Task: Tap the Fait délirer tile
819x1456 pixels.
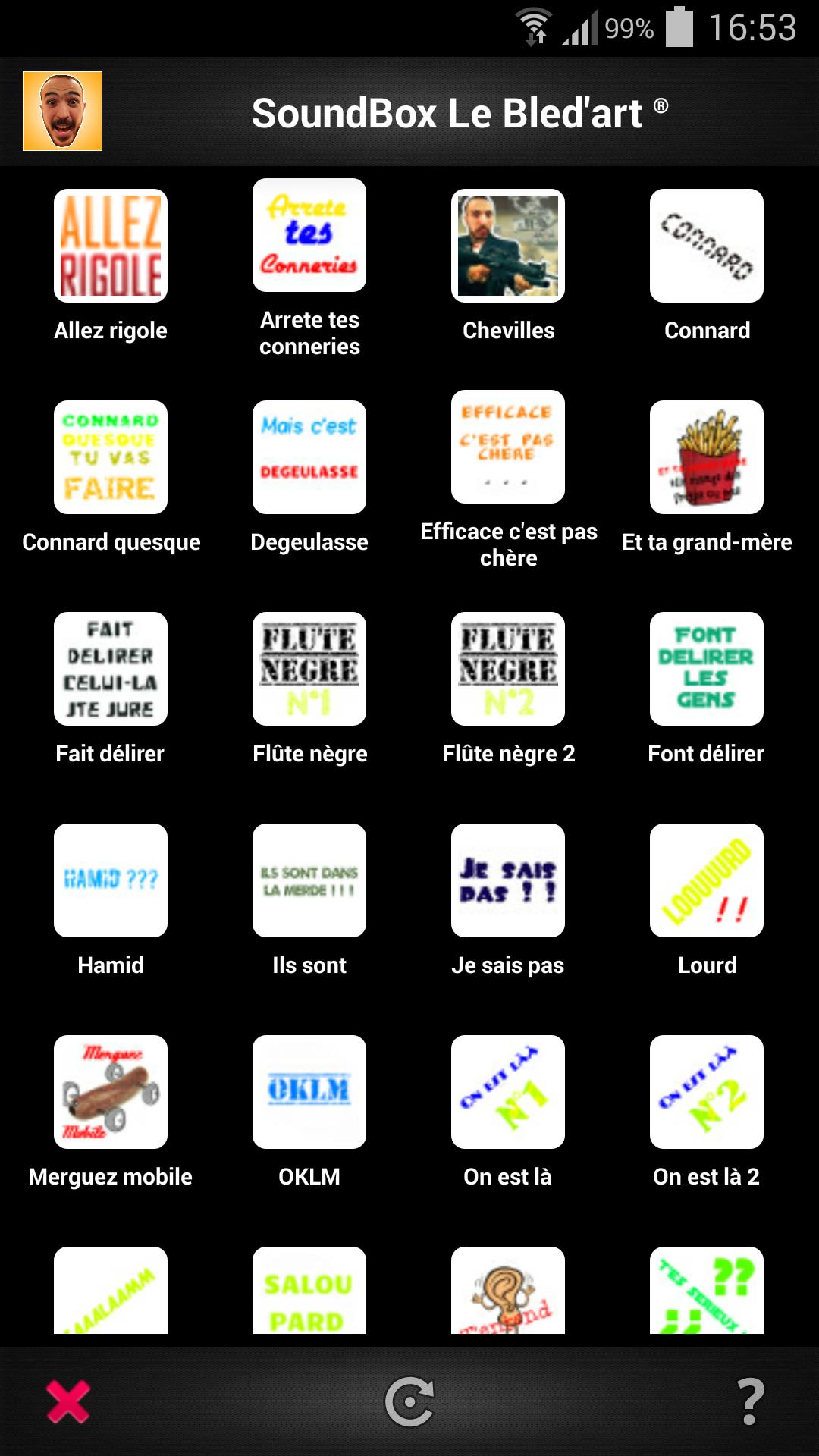Action: click(111, 669)
